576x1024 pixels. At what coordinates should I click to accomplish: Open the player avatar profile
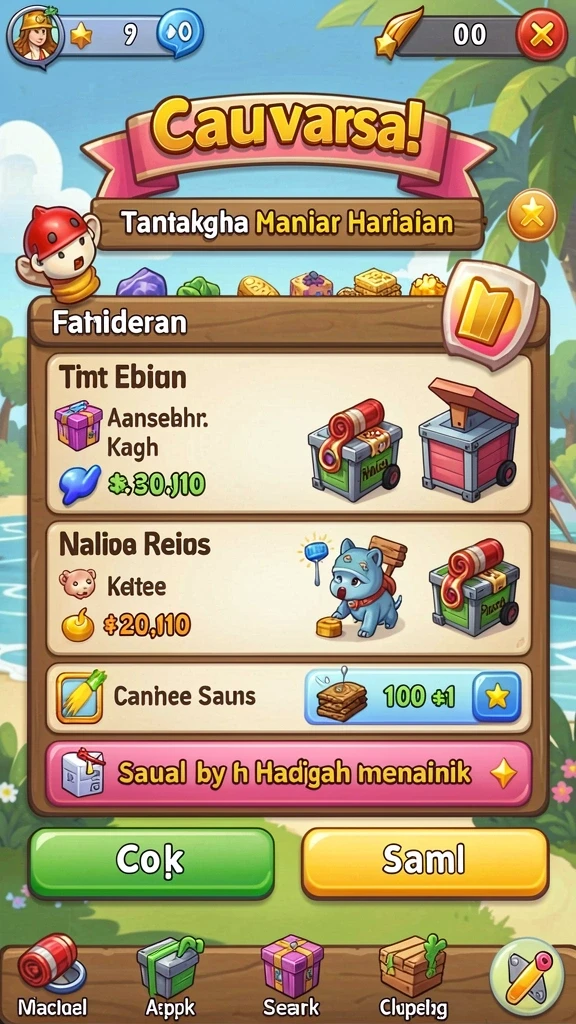pos(35,34)
